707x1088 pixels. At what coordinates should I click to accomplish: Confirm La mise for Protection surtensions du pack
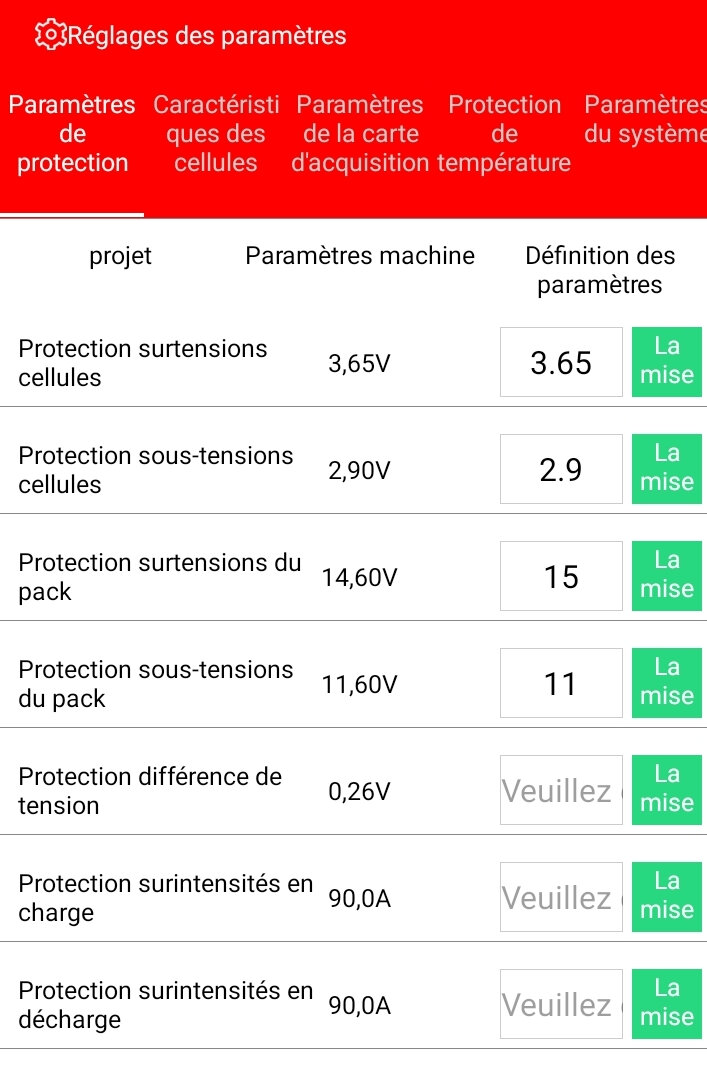pos(666,576)
